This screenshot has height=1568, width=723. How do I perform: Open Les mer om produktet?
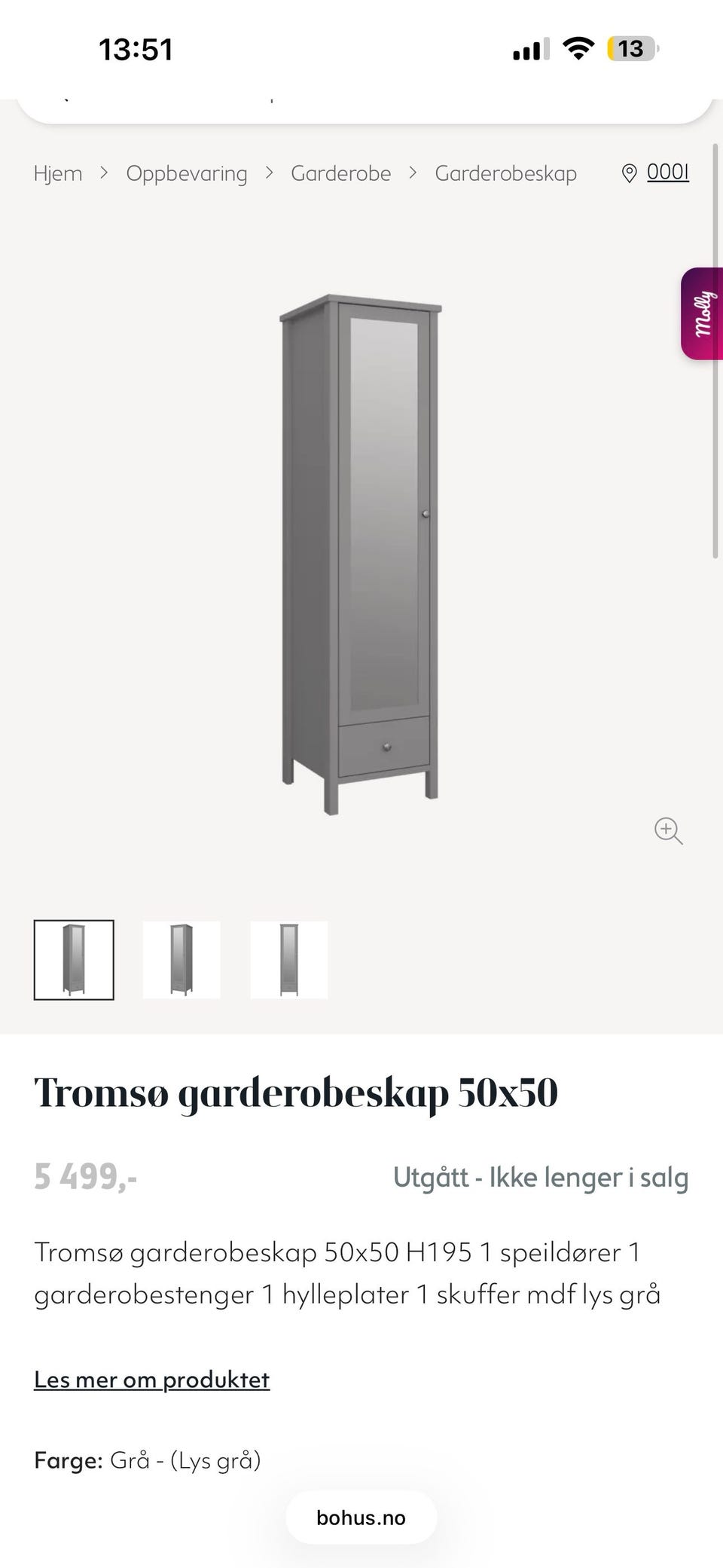151,1379
